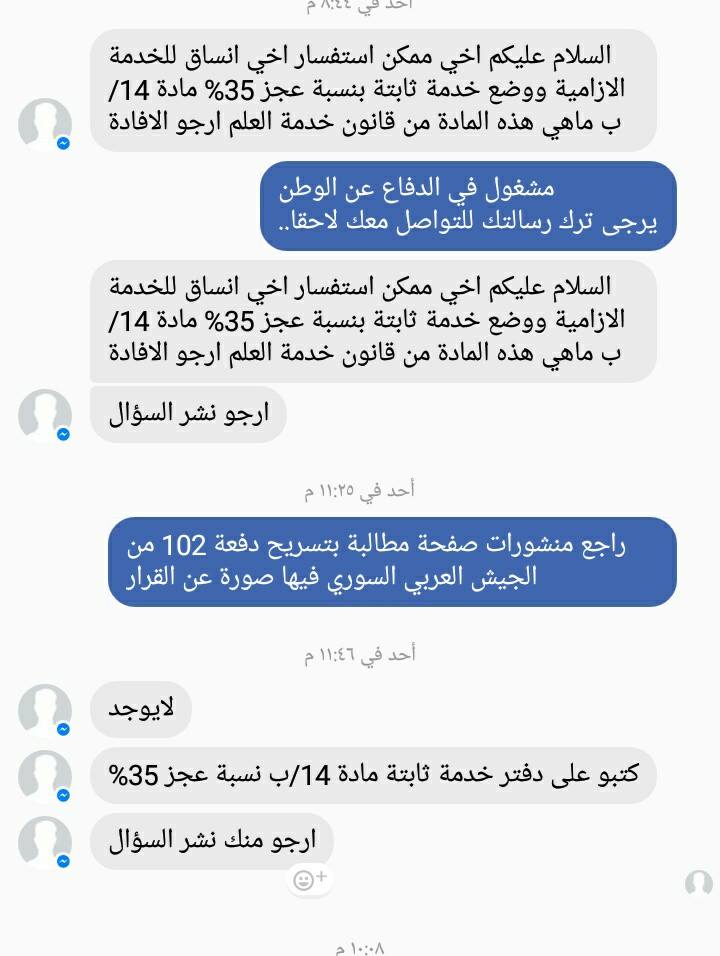This screenshot has width=720, height=956.
Task: View profile from avatar beside 'ارجو منك نشر السؤال'
Action: point(45,842)
